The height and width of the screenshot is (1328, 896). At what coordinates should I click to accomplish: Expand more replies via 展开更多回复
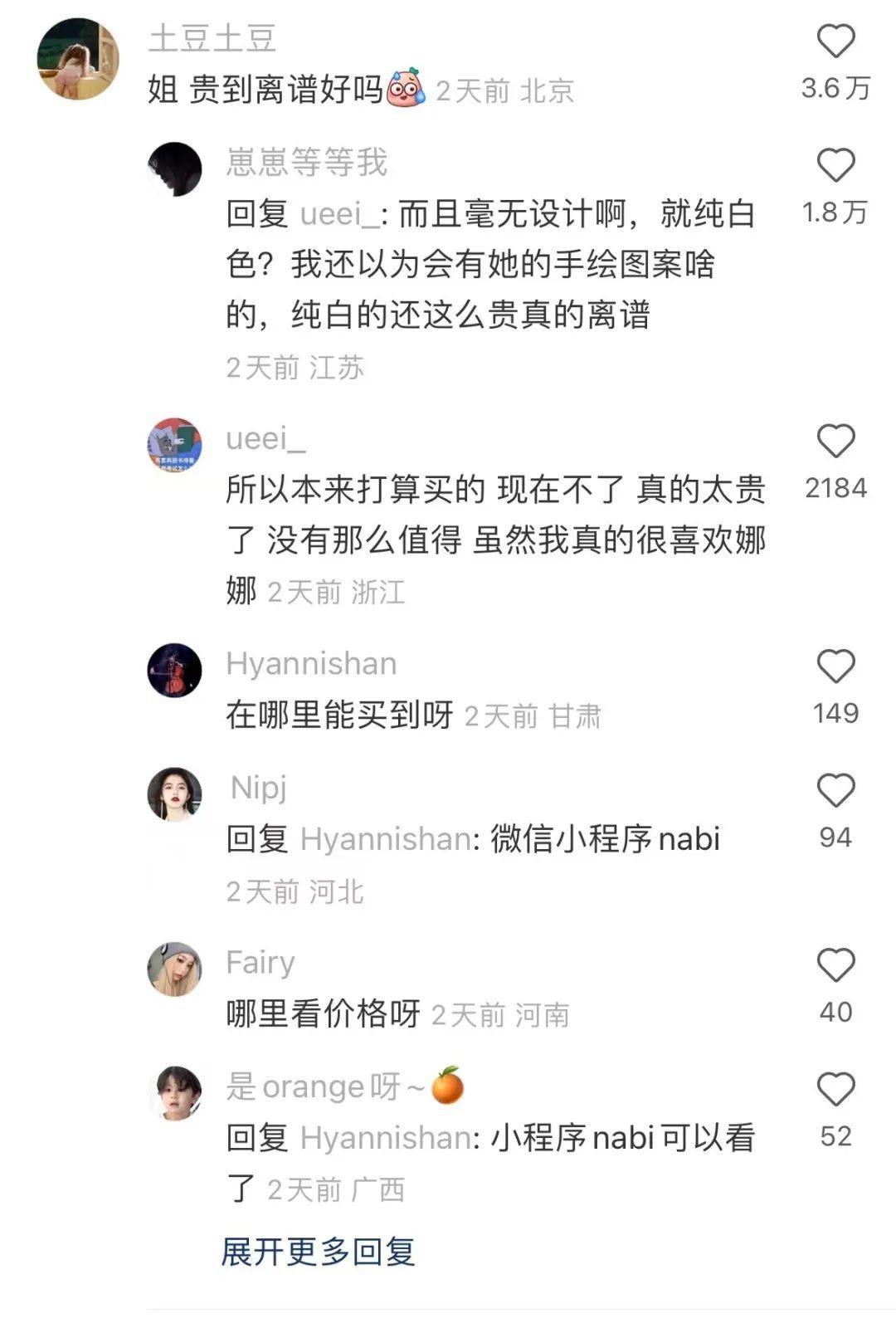(318, 1252)
